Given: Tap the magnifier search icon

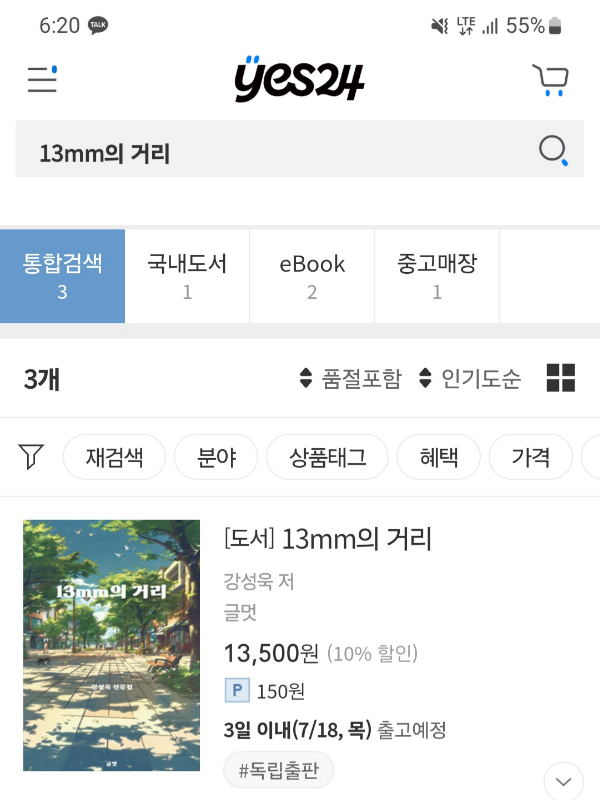Looking at the screenshot, I should (553, 151).
